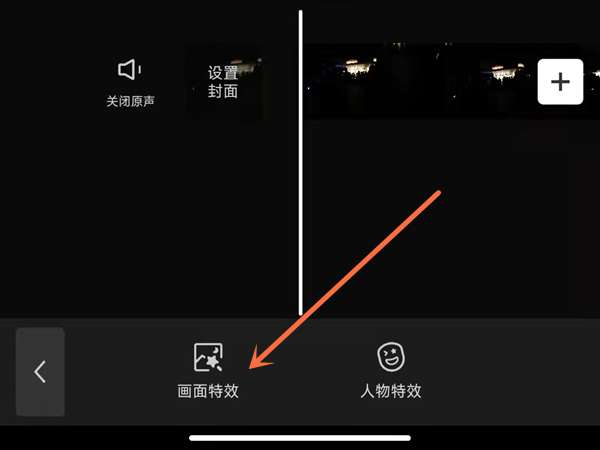Screen dimensions: 600x450
Task: Add a new clip with the plus button
Action: tap(560, 82)
